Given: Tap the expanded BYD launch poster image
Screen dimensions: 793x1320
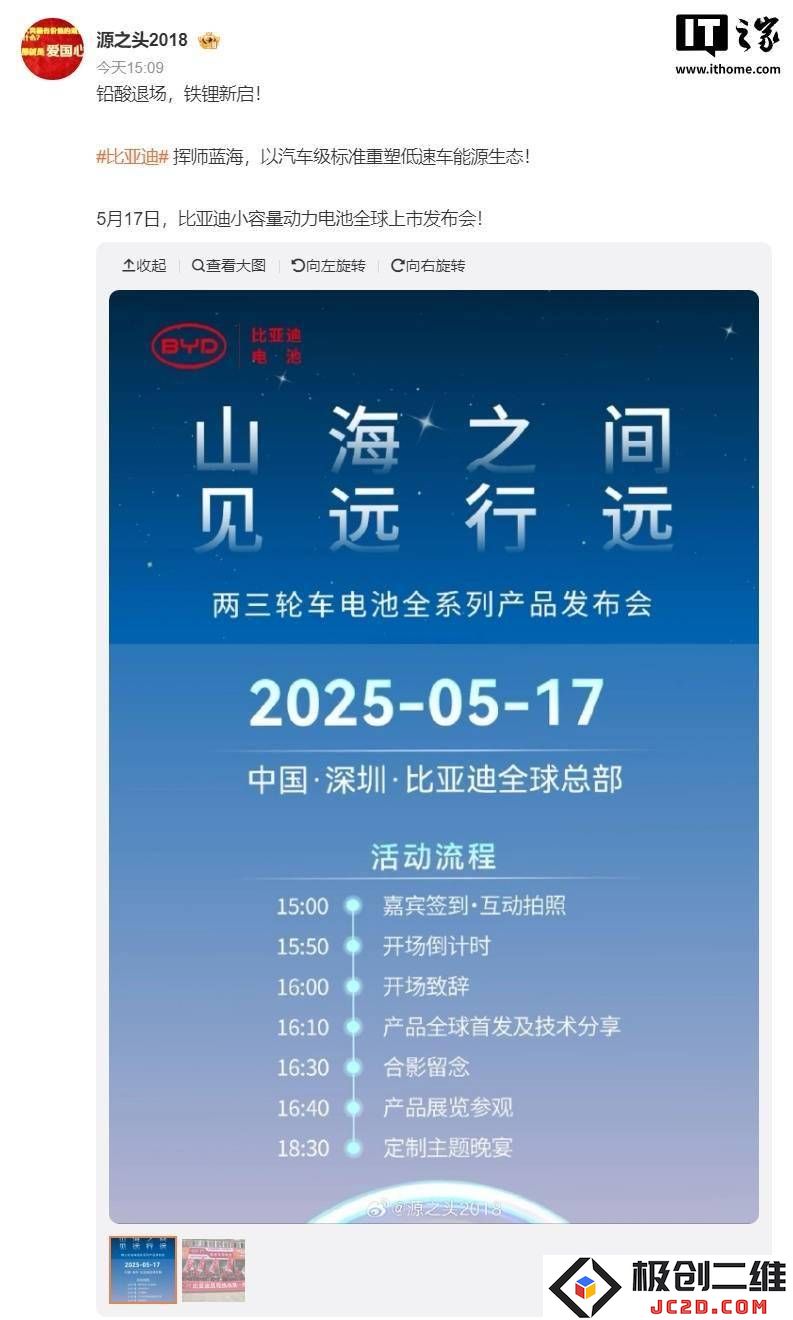Looking at the screenshot, I should click(433, 755).
